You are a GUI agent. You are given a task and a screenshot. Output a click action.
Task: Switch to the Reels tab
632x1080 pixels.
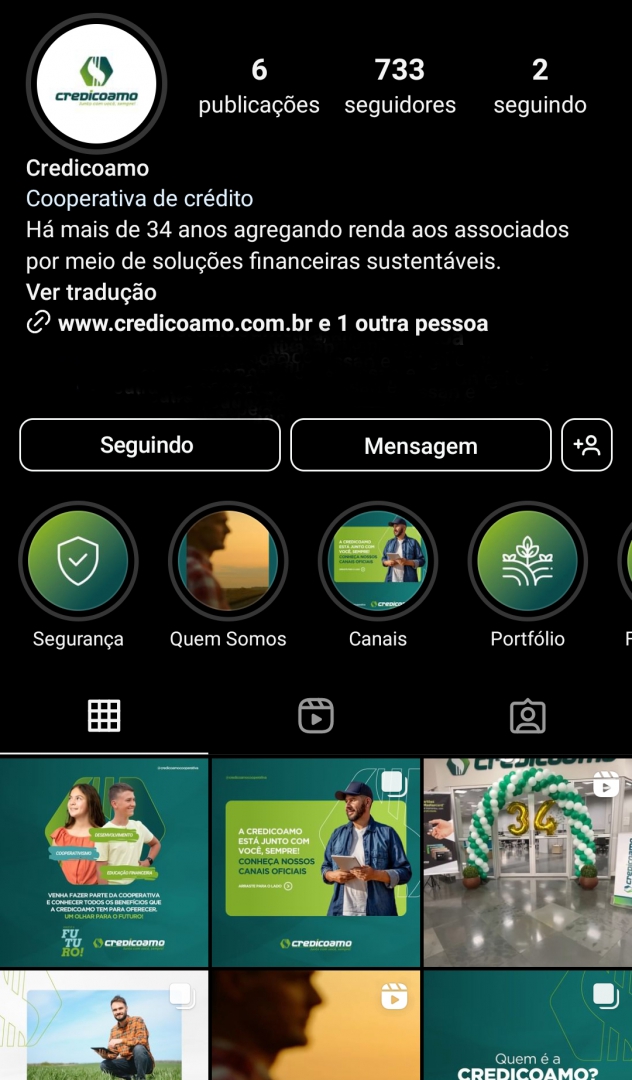[x=316, y=716]
